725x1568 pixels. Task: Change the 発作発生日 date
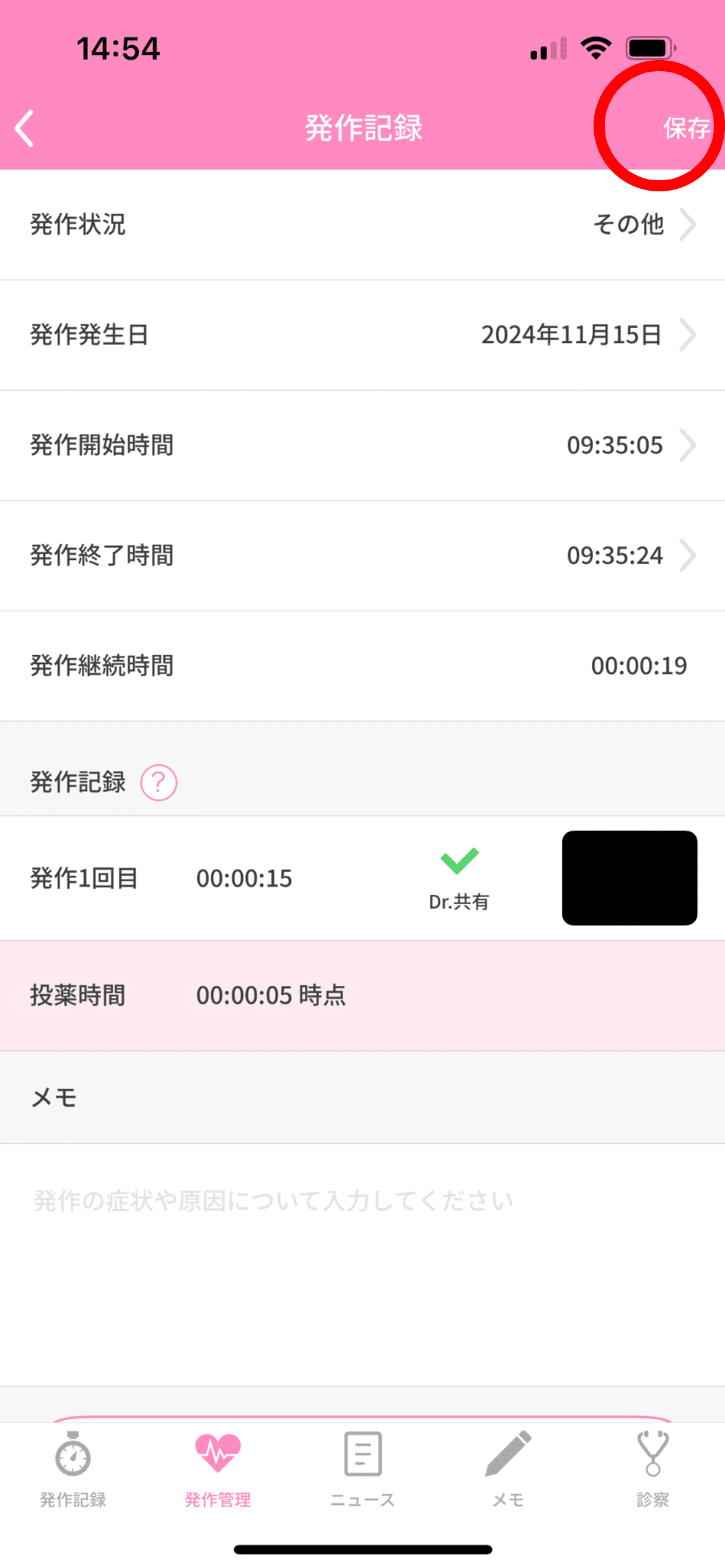362,335
